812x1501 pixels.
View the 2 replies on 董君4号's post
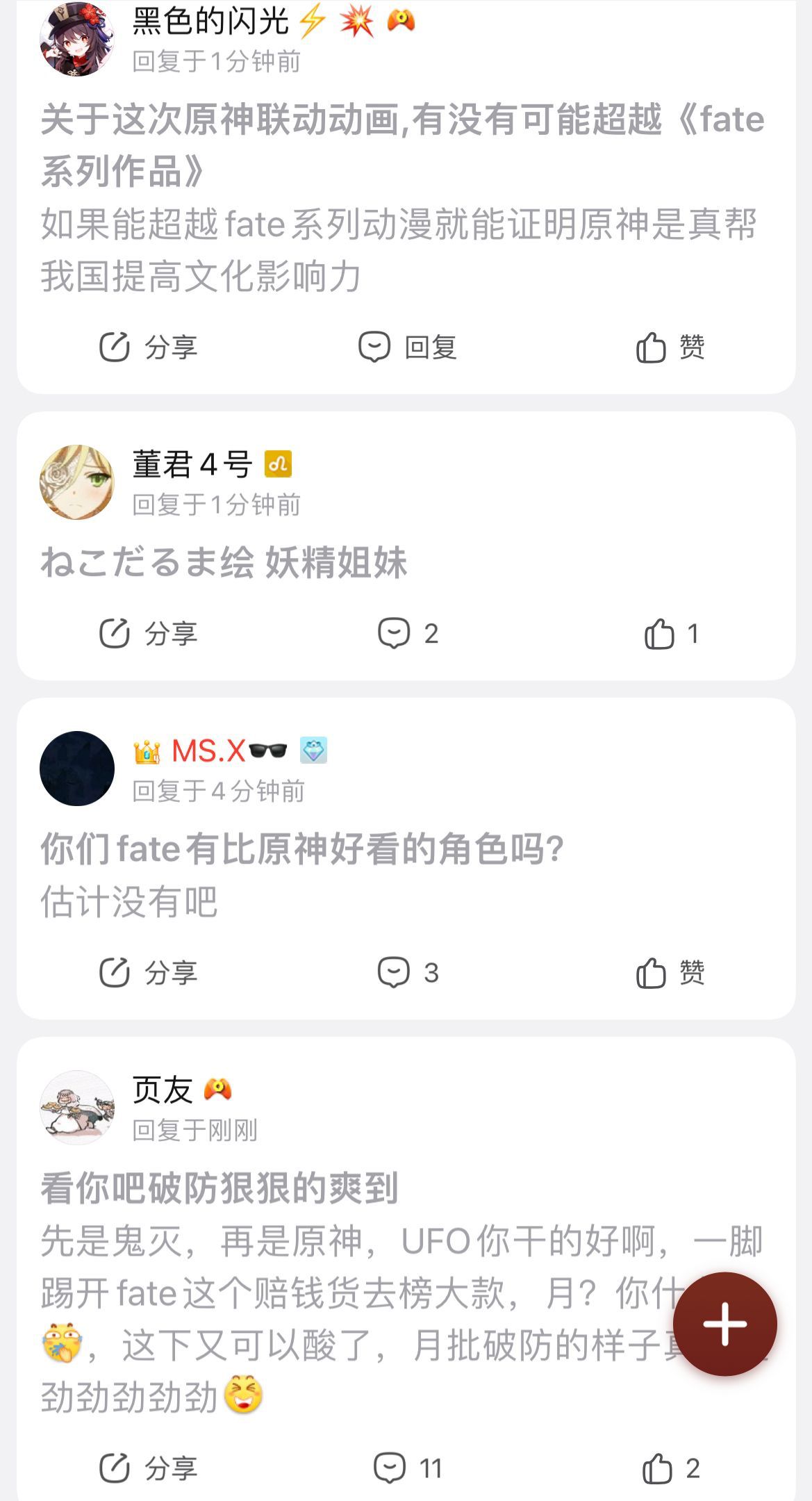408,633
